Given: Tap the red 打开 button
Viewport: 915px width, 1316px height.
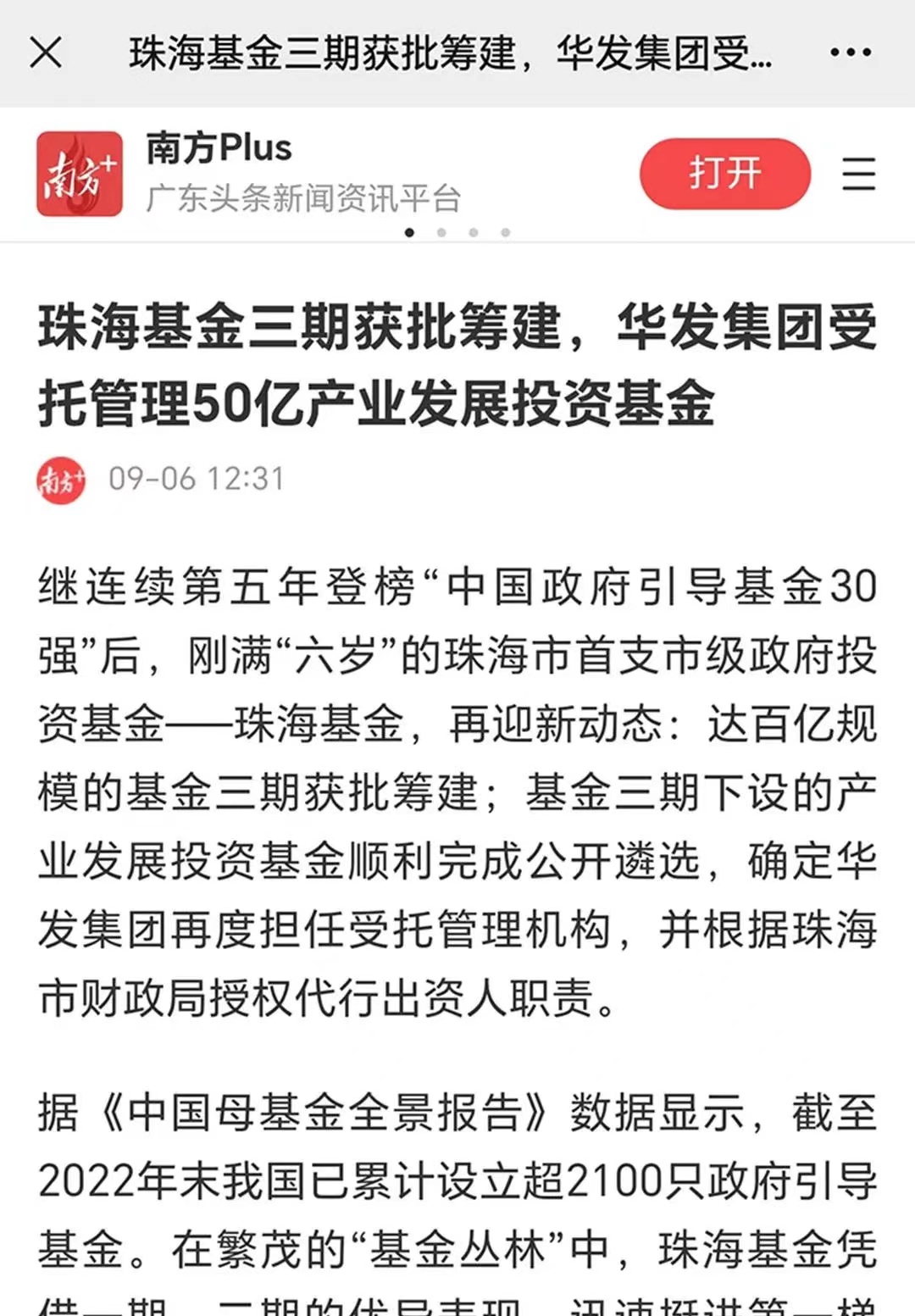Looking at the screenshot, I should [724, 174].
